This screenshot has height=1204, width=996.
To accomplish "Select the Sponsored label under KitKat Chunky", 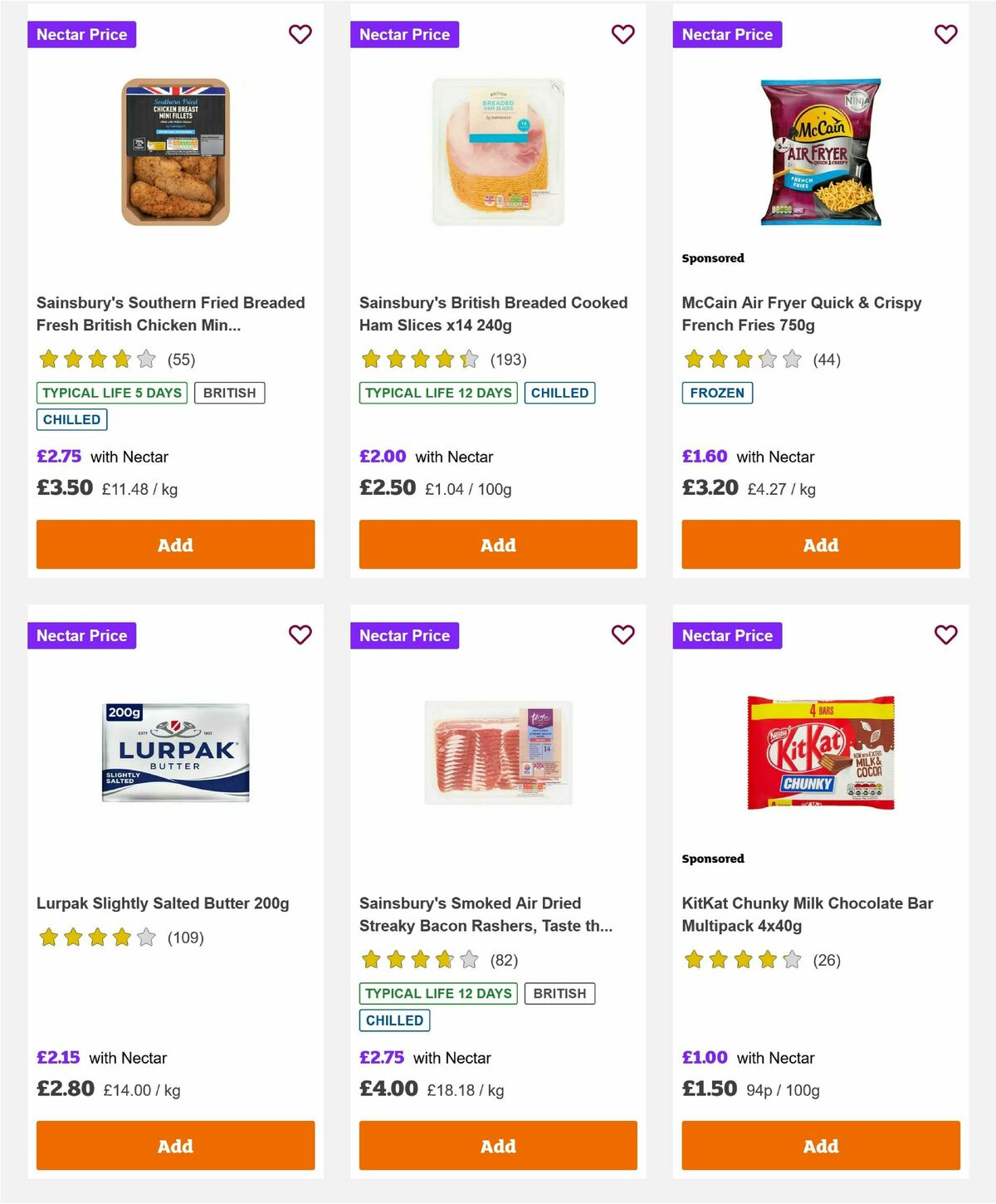I will pos(713,859).
